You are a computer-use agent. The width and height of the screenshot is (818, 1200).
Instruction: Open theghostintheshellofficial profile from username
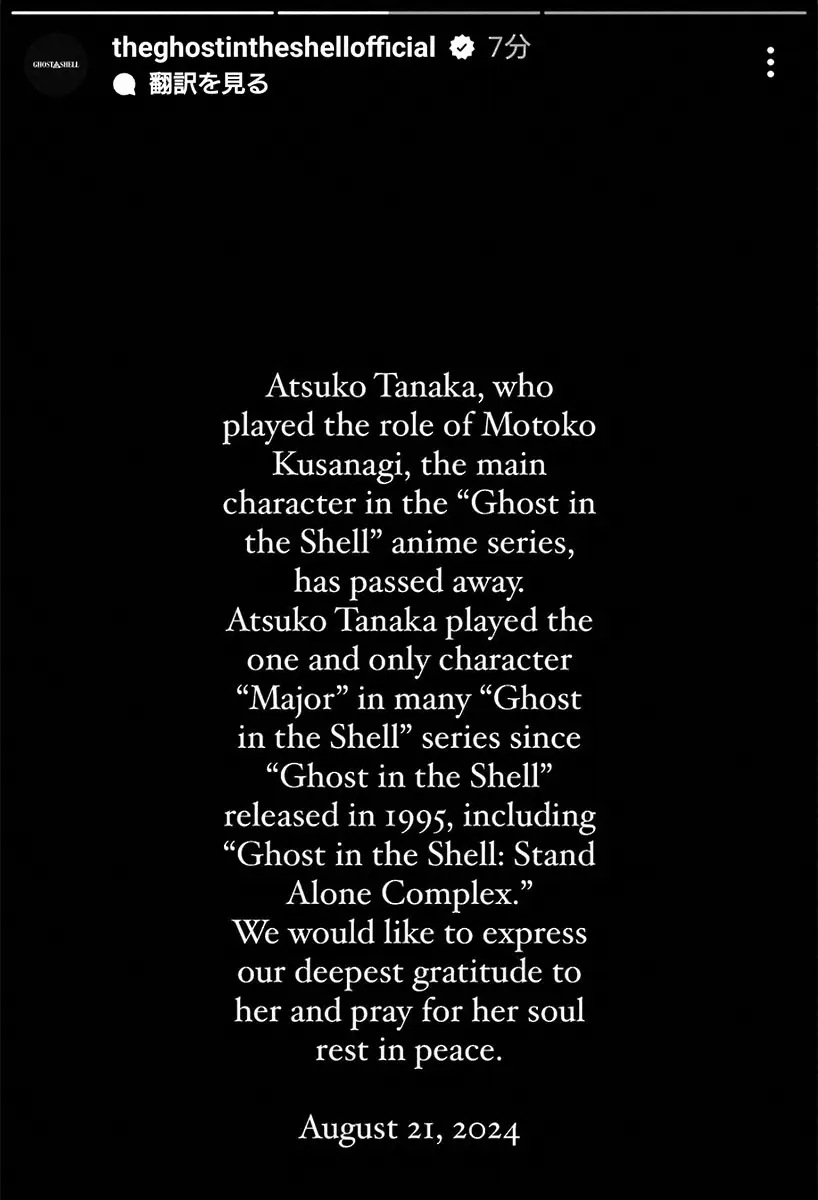tap(274, 47)
